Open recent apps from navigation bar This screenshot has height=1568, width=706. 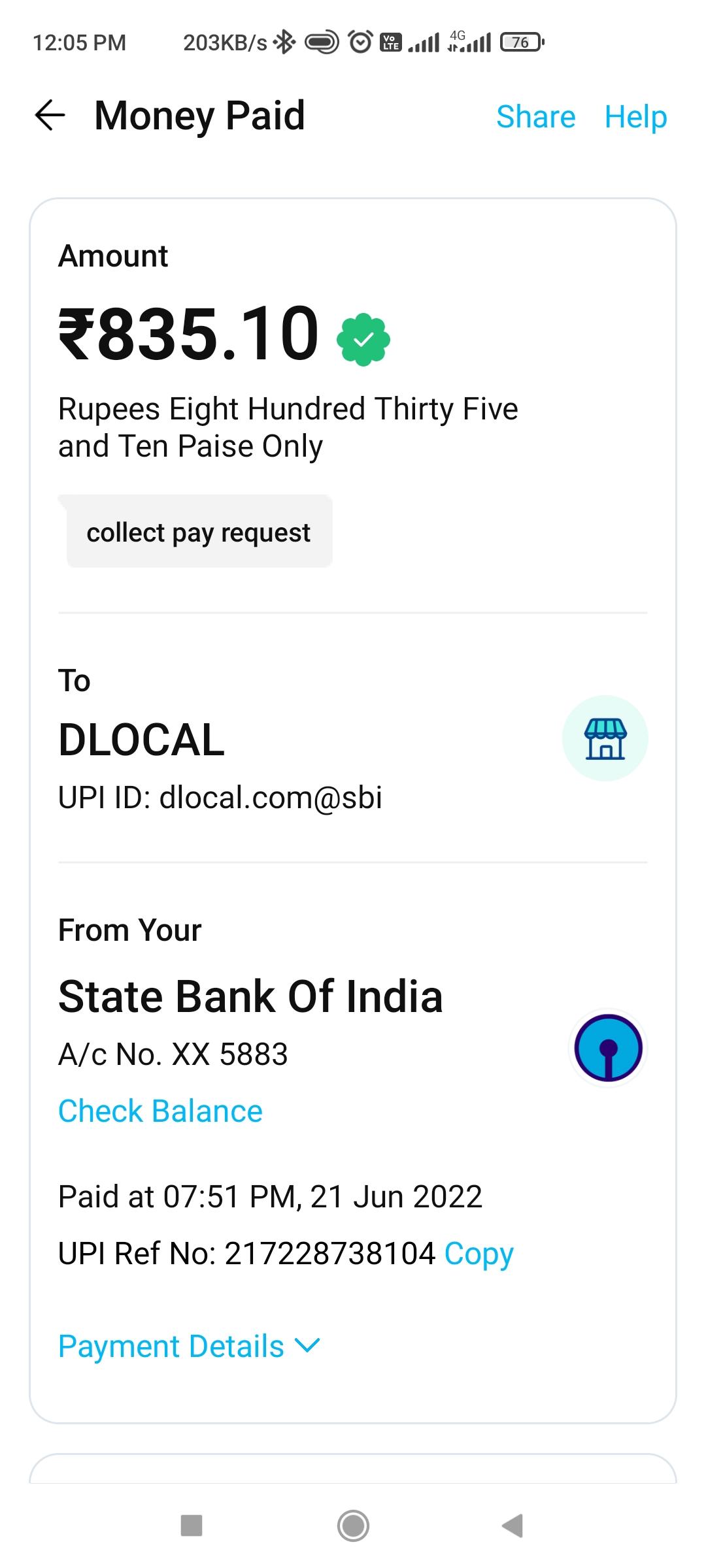(x=192, y=1526)
